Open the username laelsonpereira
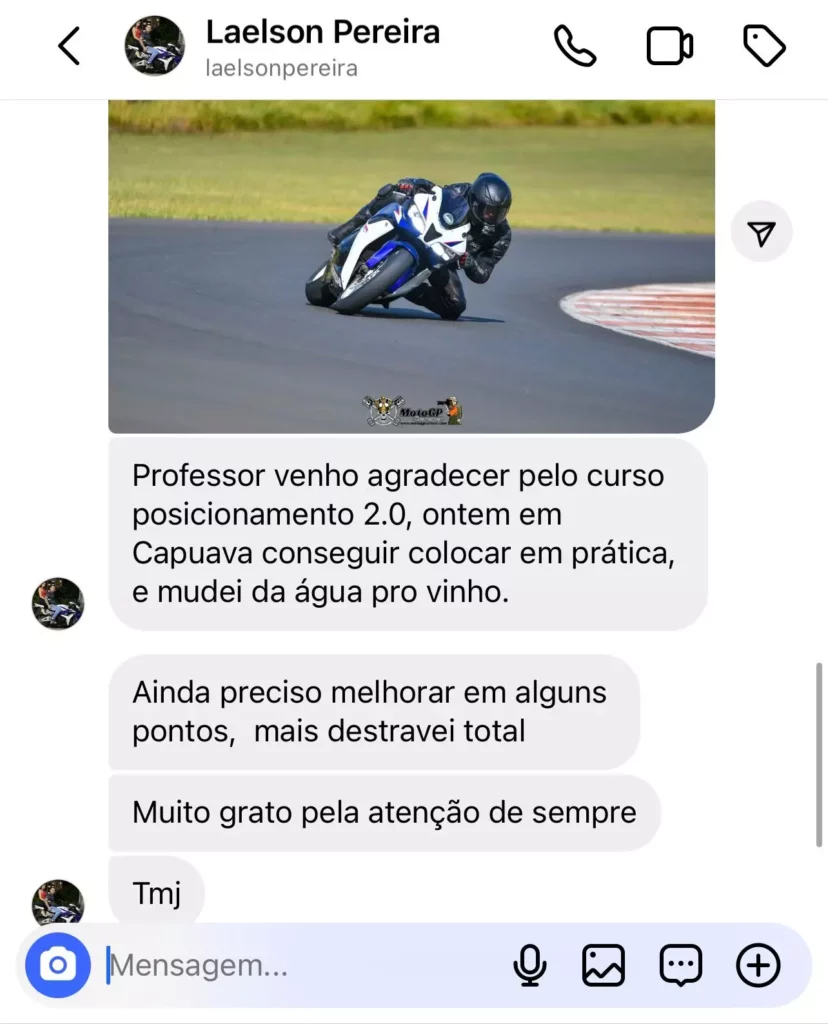The height and width of the screenshot is (1024, 828). pos(281,70)
